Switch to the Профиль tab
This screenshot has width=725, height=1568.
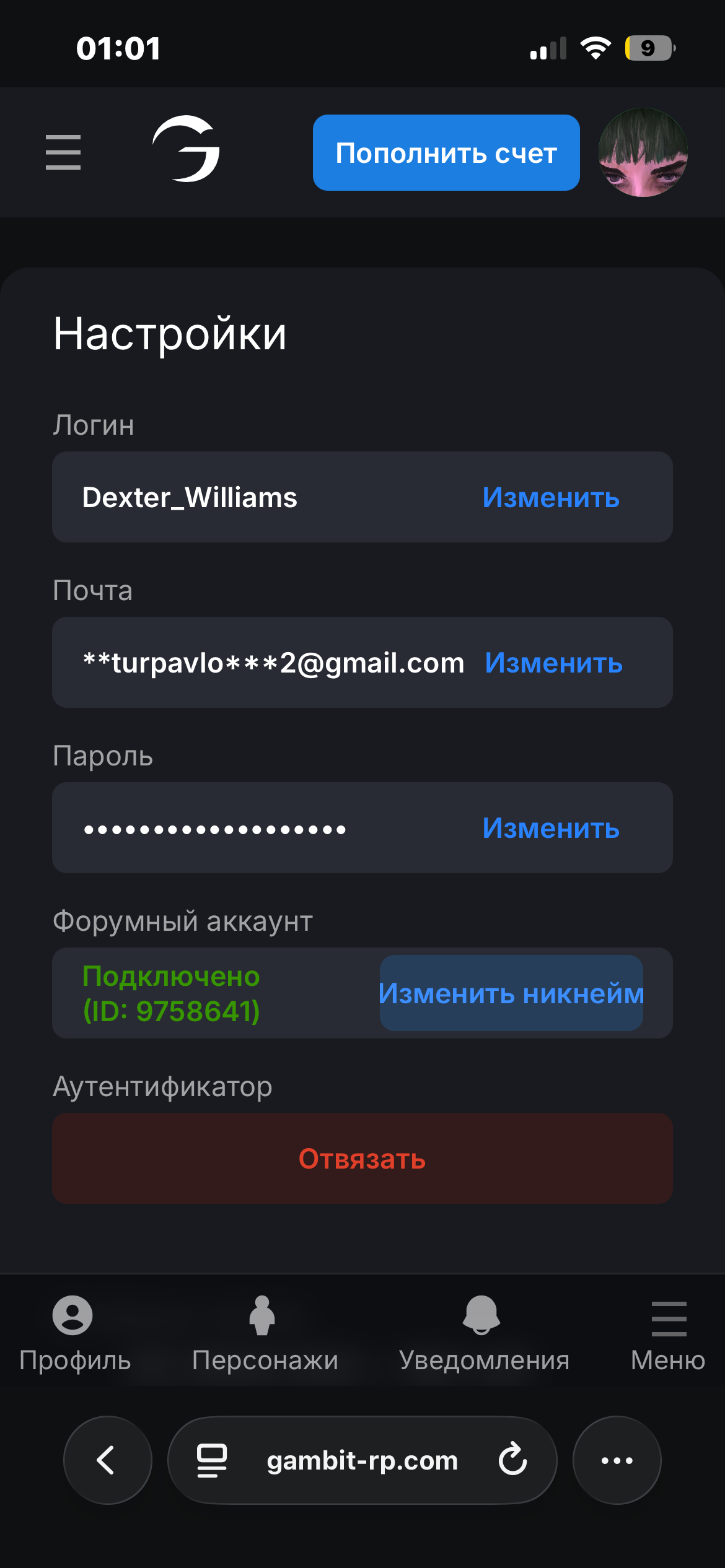click(74, 1331)
